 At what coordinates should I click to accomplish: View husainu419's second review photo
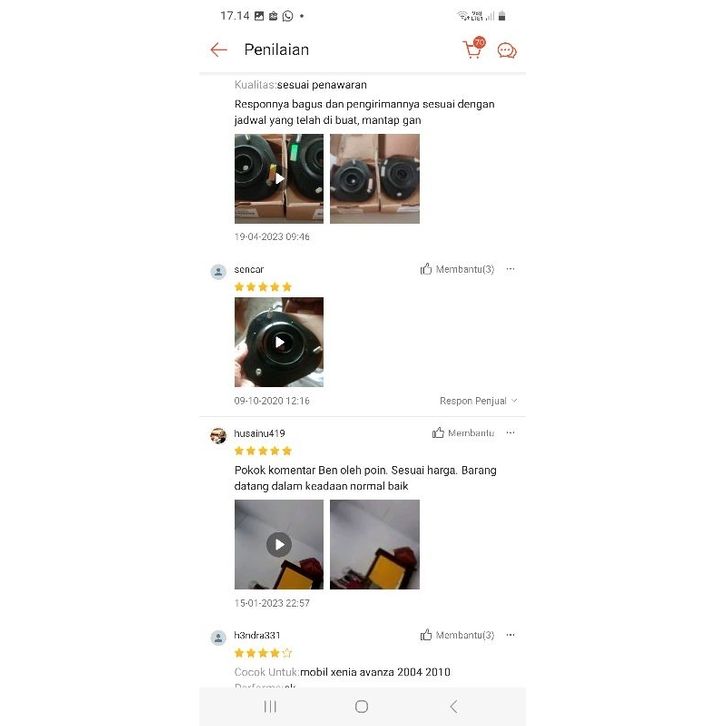[375, 544]
